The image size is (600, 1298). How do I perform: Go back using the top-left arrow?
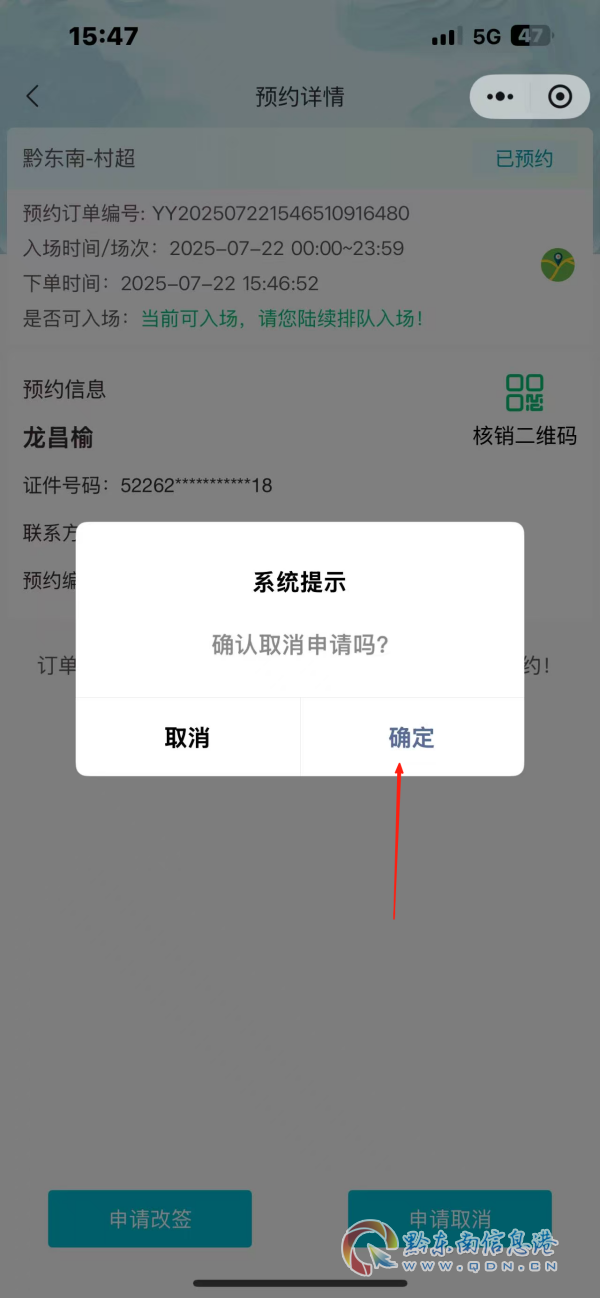[x=33, y=96]
